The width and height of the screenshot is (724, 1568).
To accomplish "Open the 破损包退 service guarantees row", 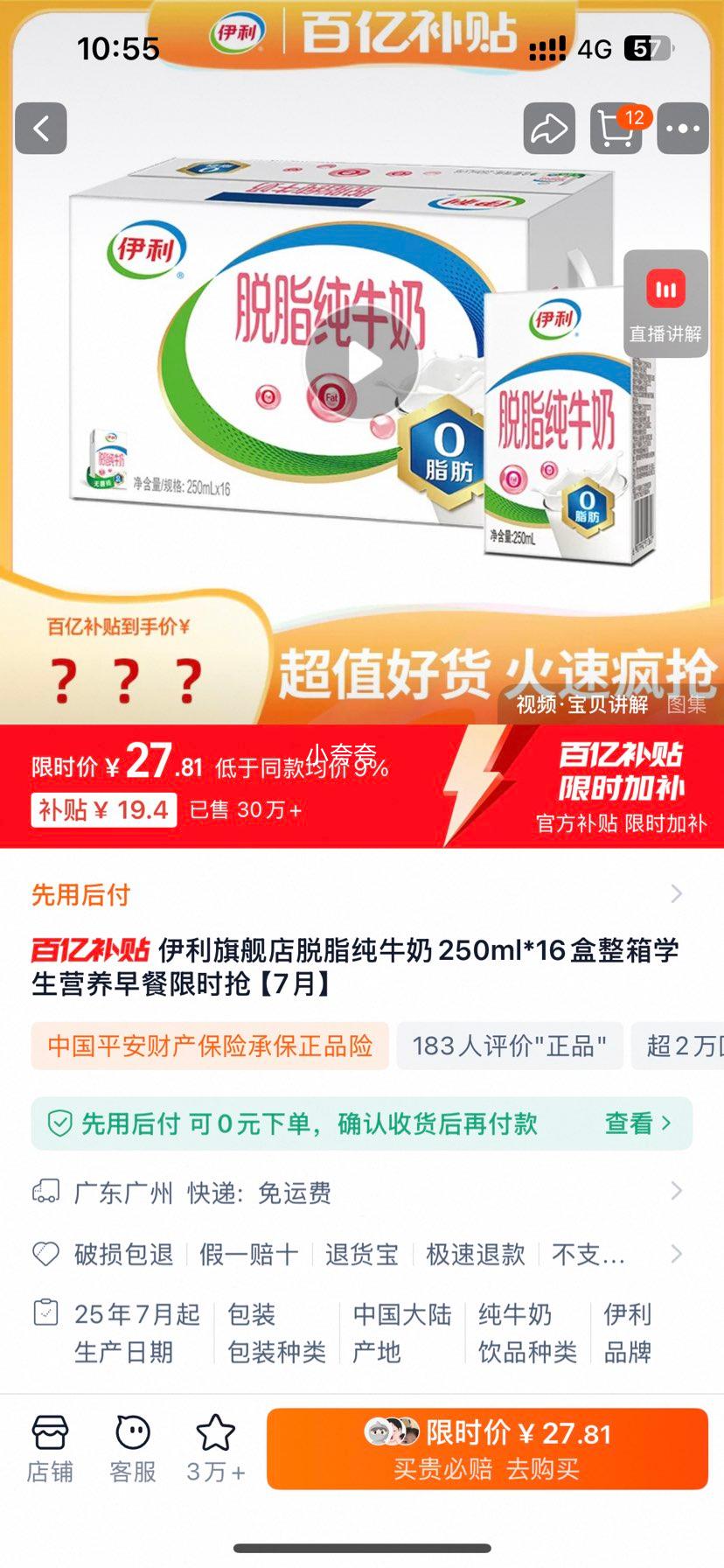I will (361, 1254).
